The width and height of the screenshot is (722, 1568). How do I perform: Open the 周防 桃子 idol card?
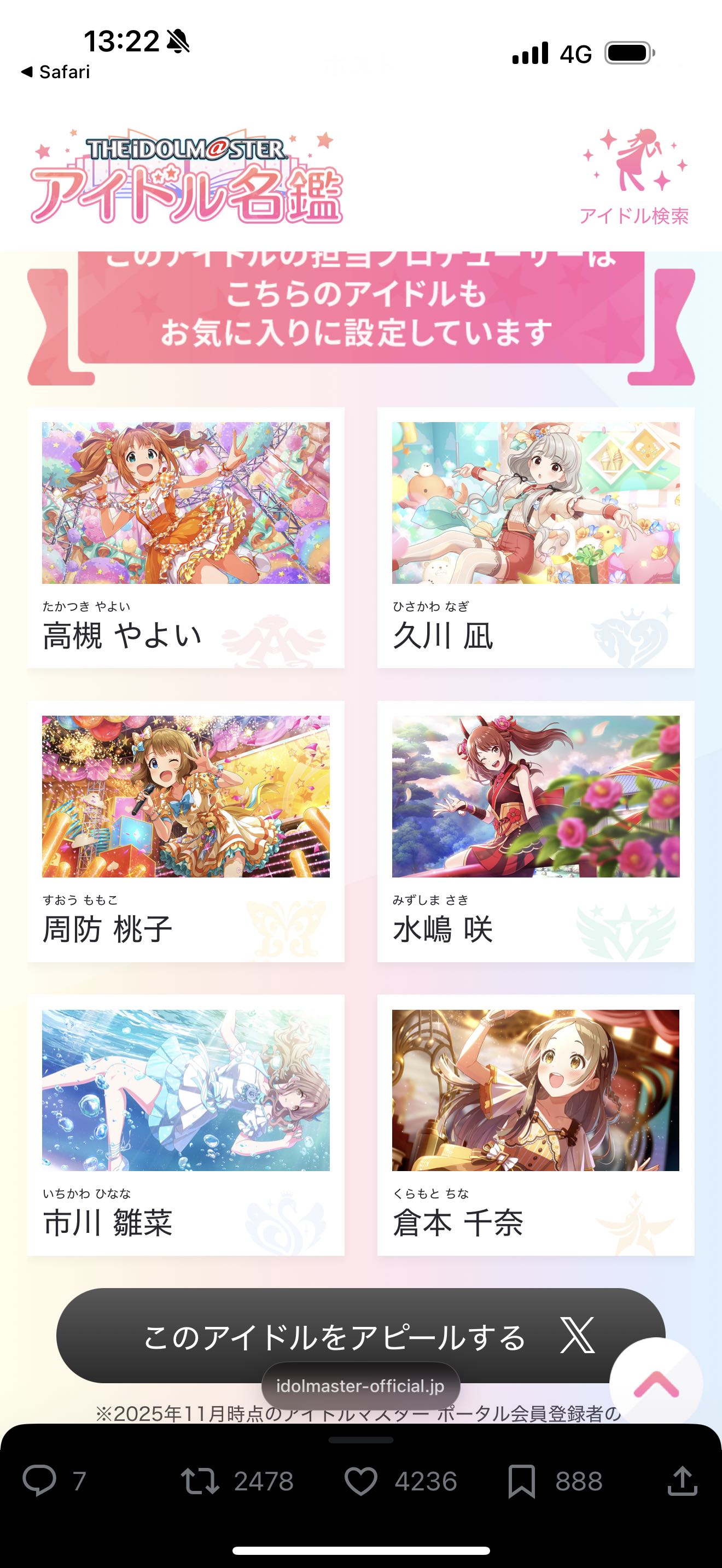(185, 831)
